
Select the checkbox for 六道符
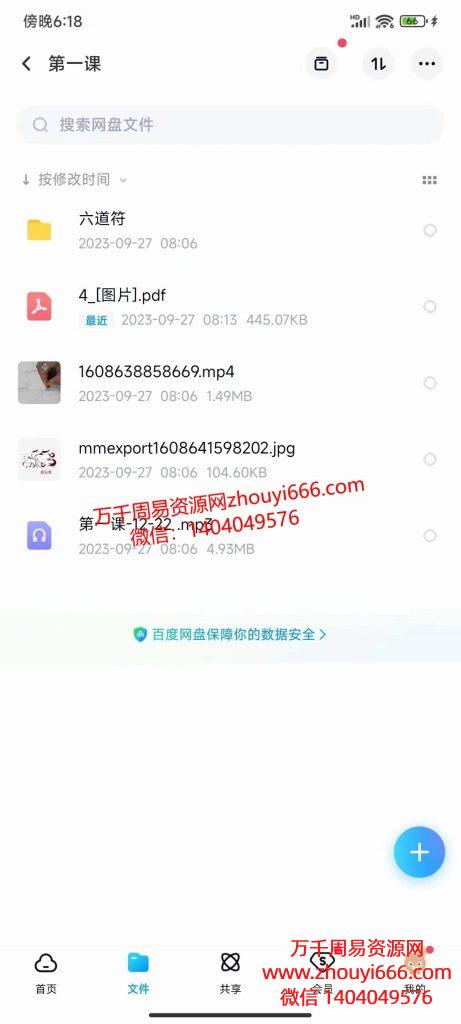point(430,230)
